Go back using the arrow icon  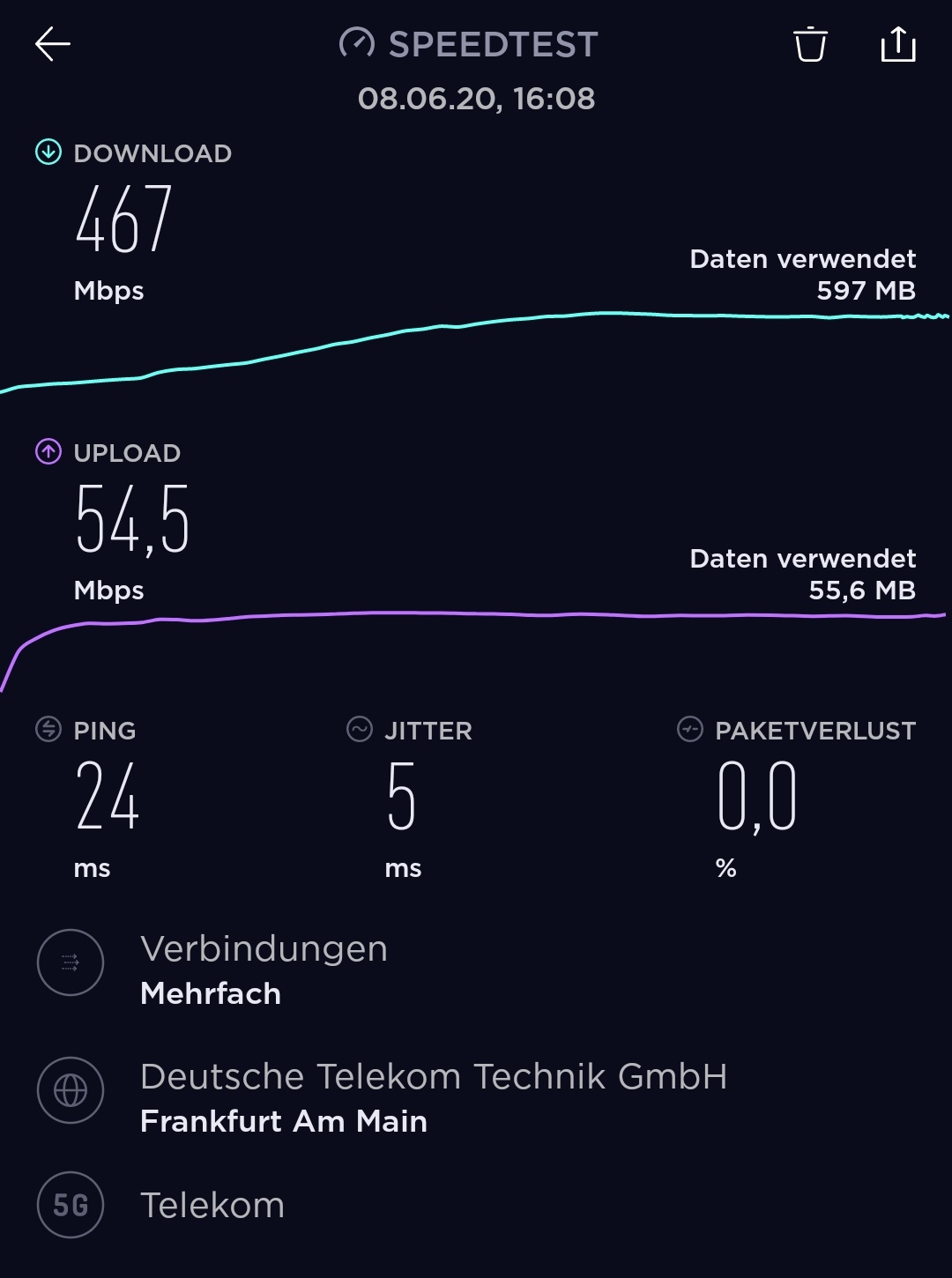[53, 44]
